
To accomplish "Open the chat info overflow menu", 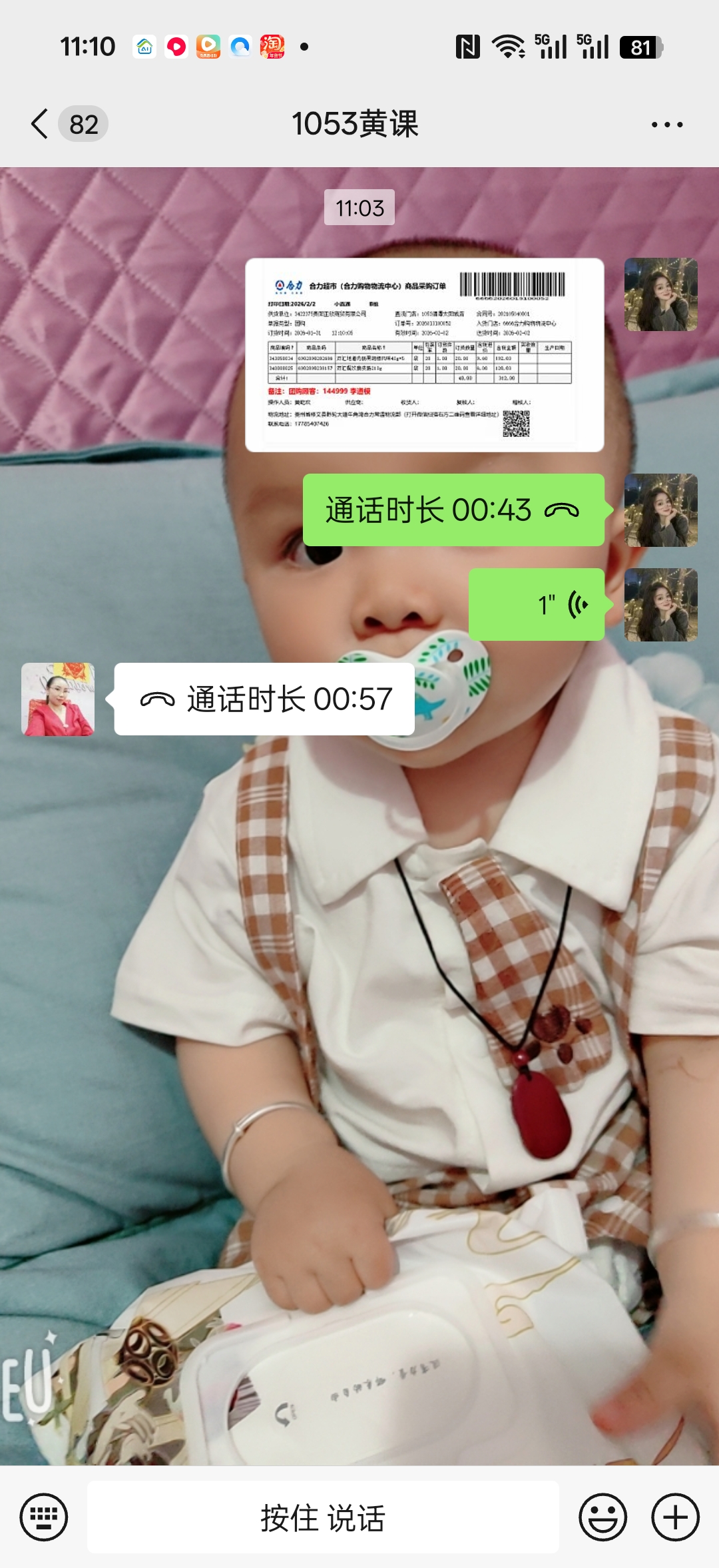I will pos(666,125).
